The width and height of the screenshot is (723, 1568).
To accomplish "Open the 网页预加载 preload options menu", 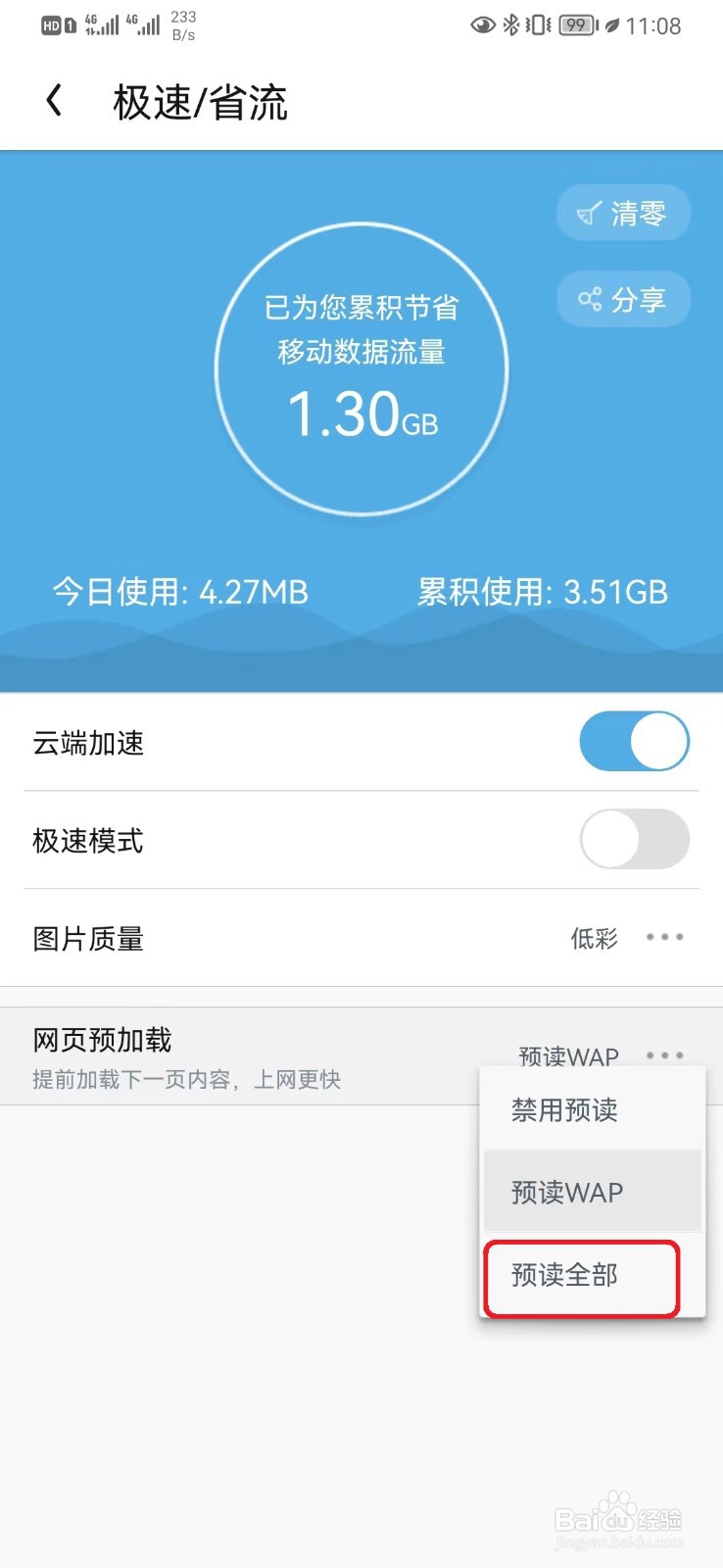I will tap(664, 1054).
